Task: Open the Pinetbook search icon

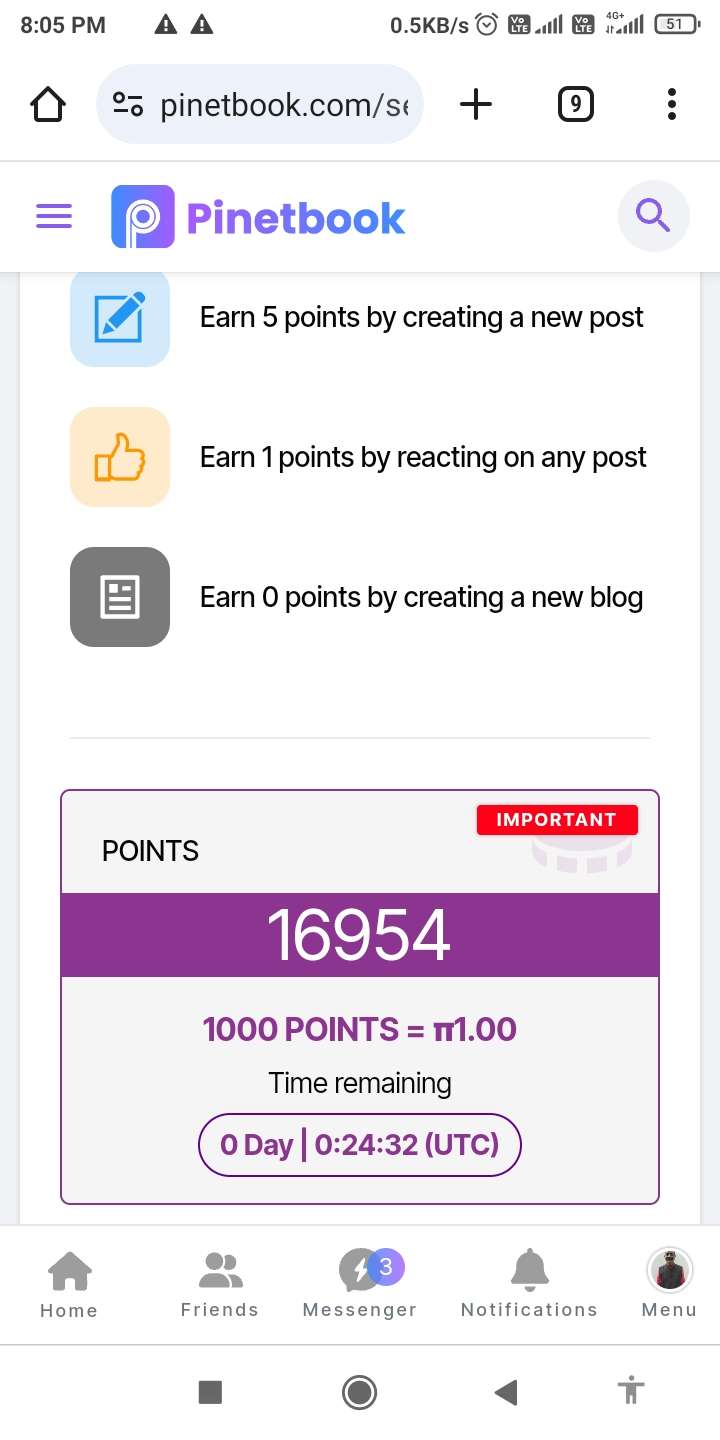Action: 653,215
